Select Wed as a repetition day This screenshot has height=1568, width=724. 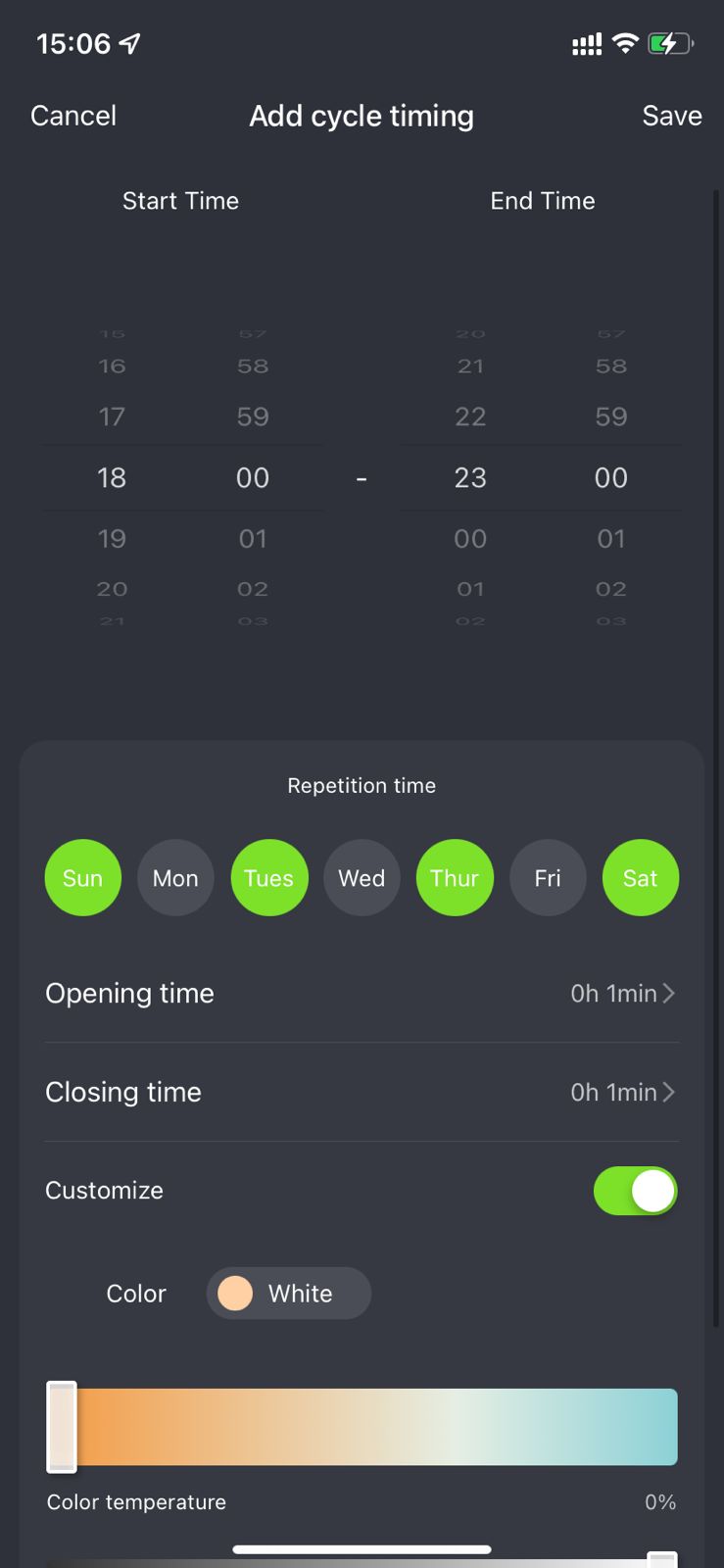tap(362, 878)
